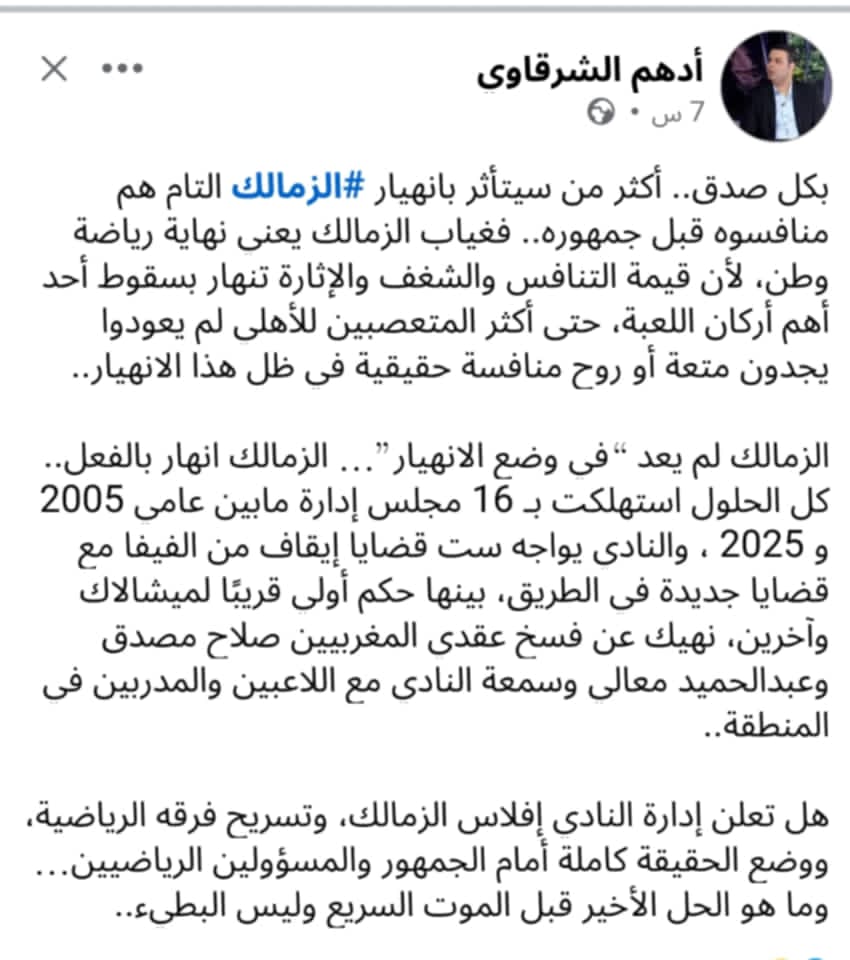This screenshot has width=850, height=960.
Task: Hide this post with the X icon
Action: click(54, 69)
